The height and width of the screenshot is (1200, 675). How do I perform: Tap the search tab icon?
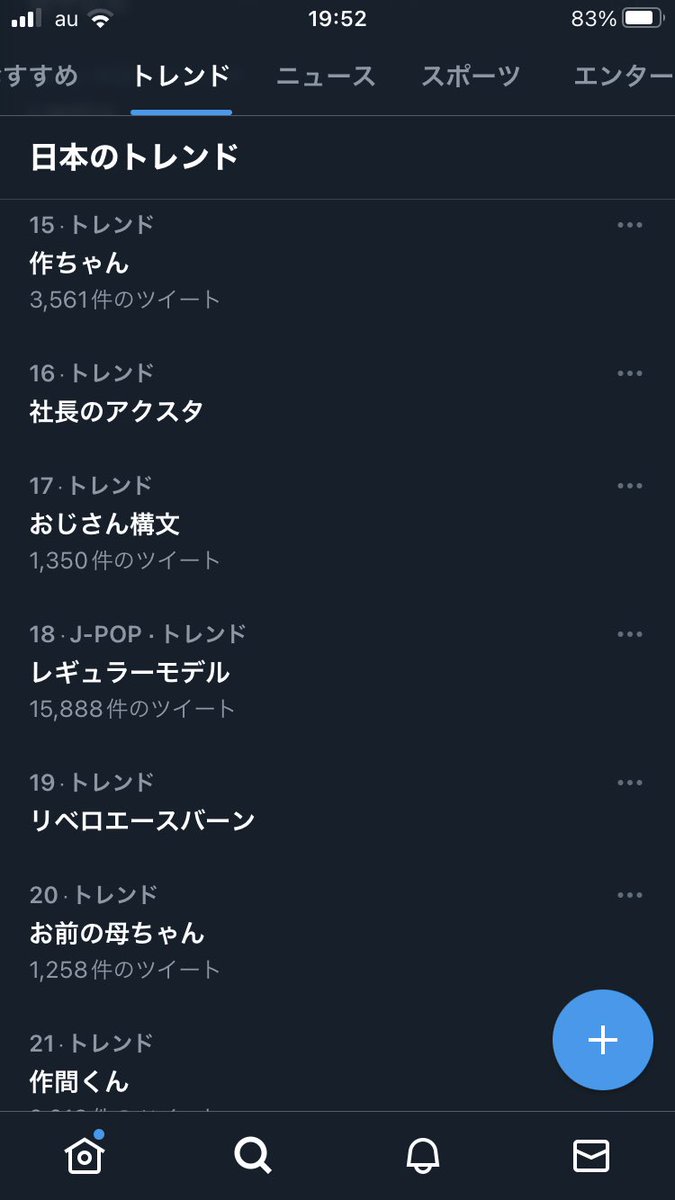[253, 1156]
